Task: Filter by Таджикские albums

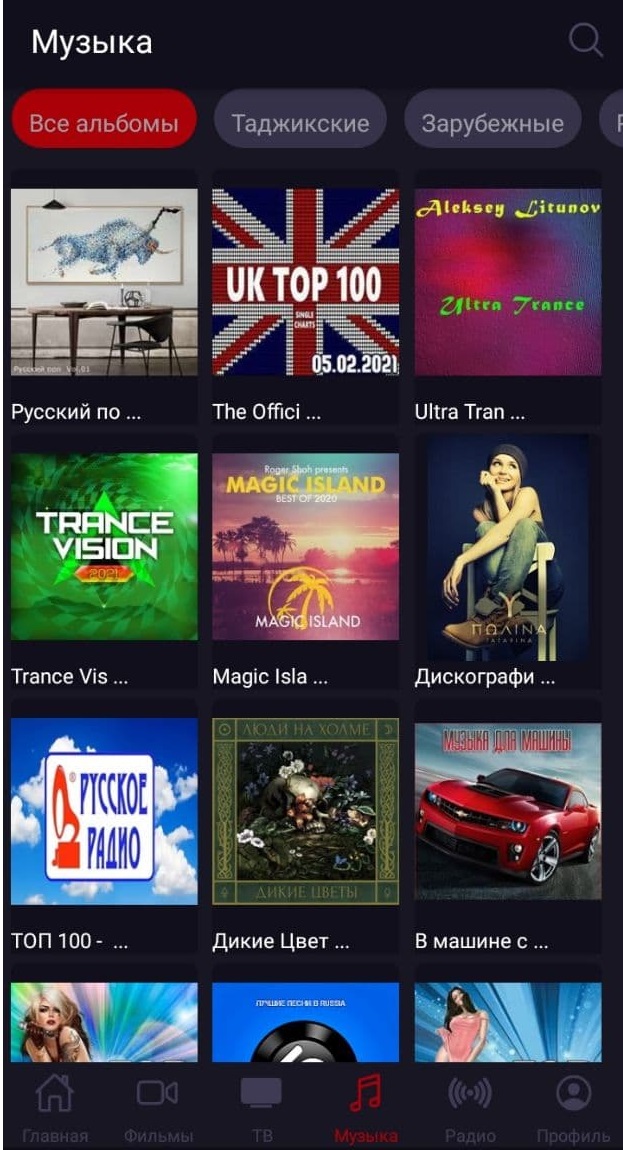Action: (300, 124)
